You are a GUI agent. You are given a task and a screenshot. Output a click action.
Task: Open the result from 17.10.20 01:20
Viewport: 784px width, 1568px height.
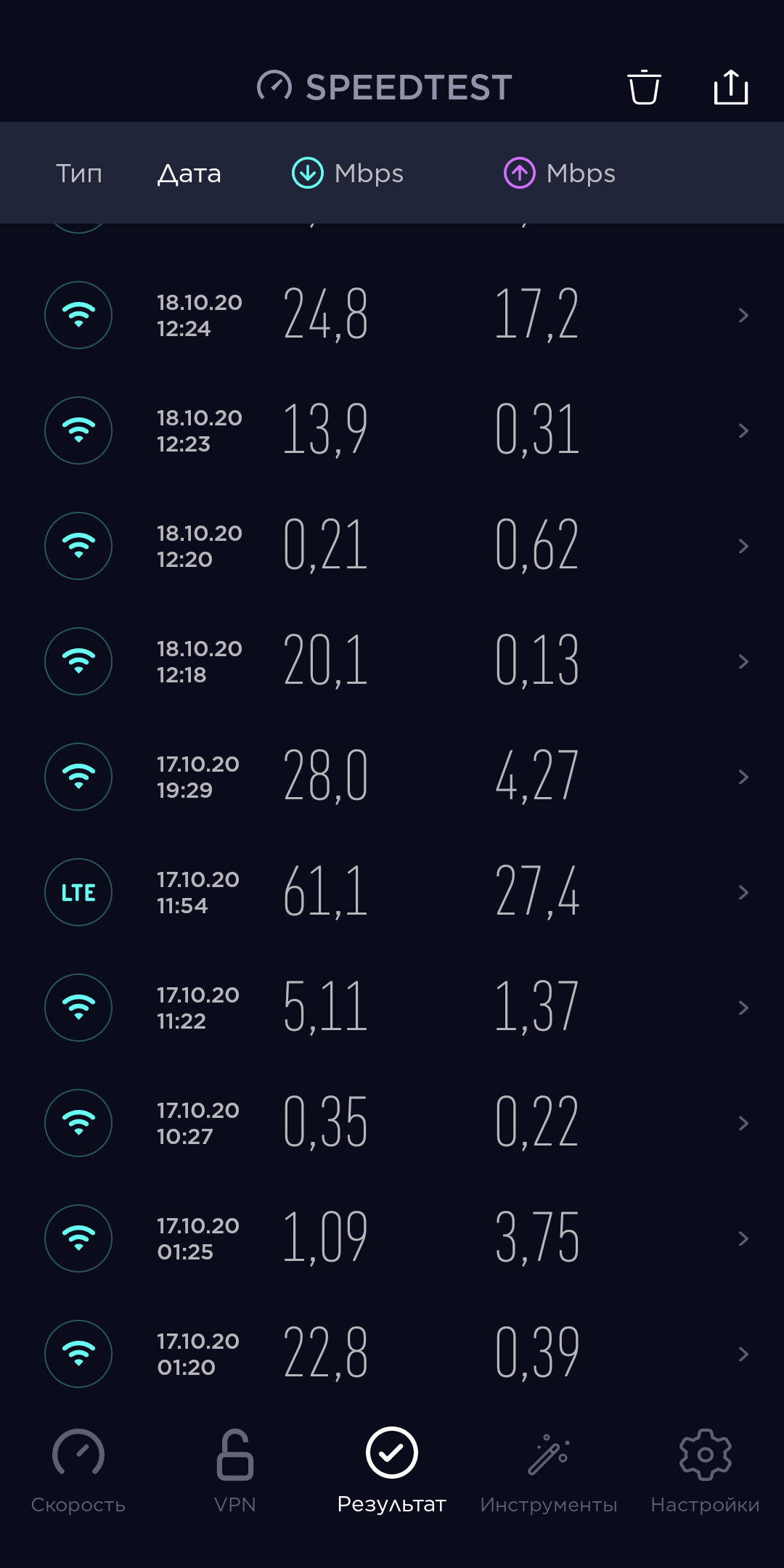(x=392, y=1354)
